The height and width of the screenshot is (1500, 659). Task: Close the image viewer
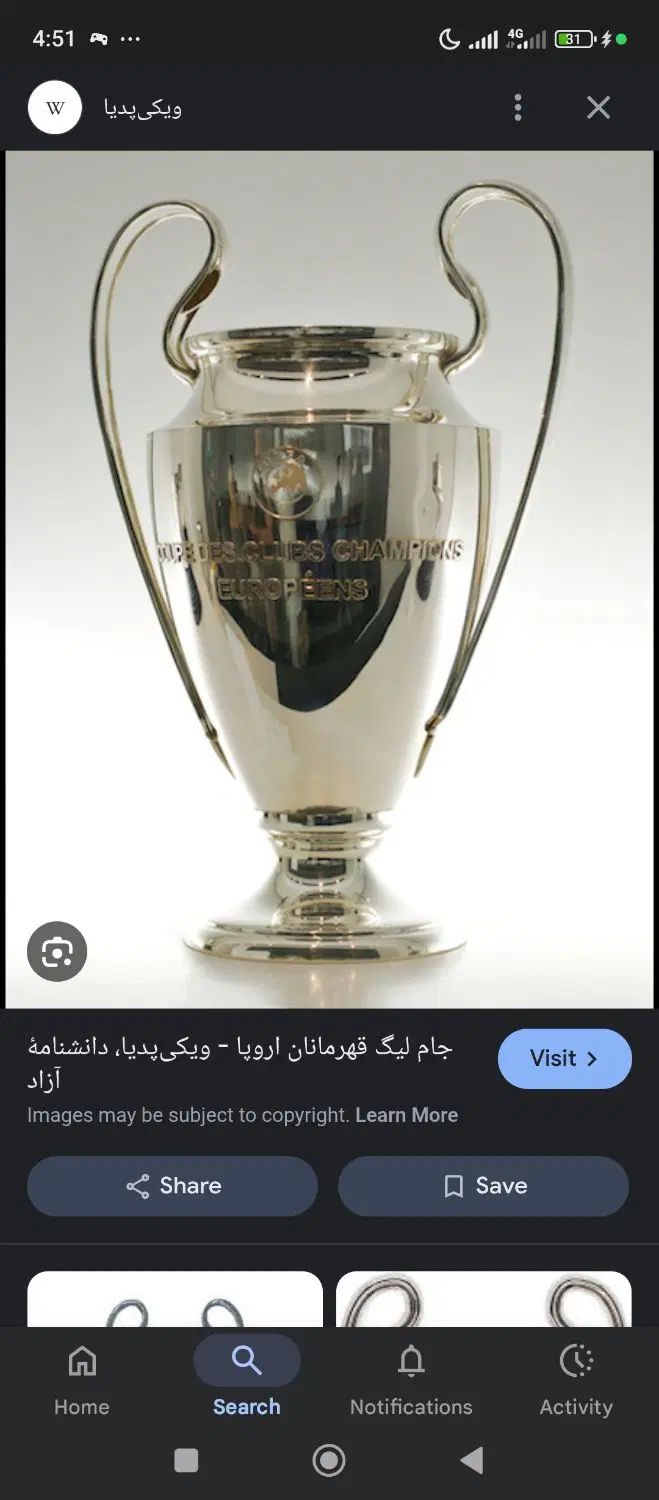pos(598,108)
